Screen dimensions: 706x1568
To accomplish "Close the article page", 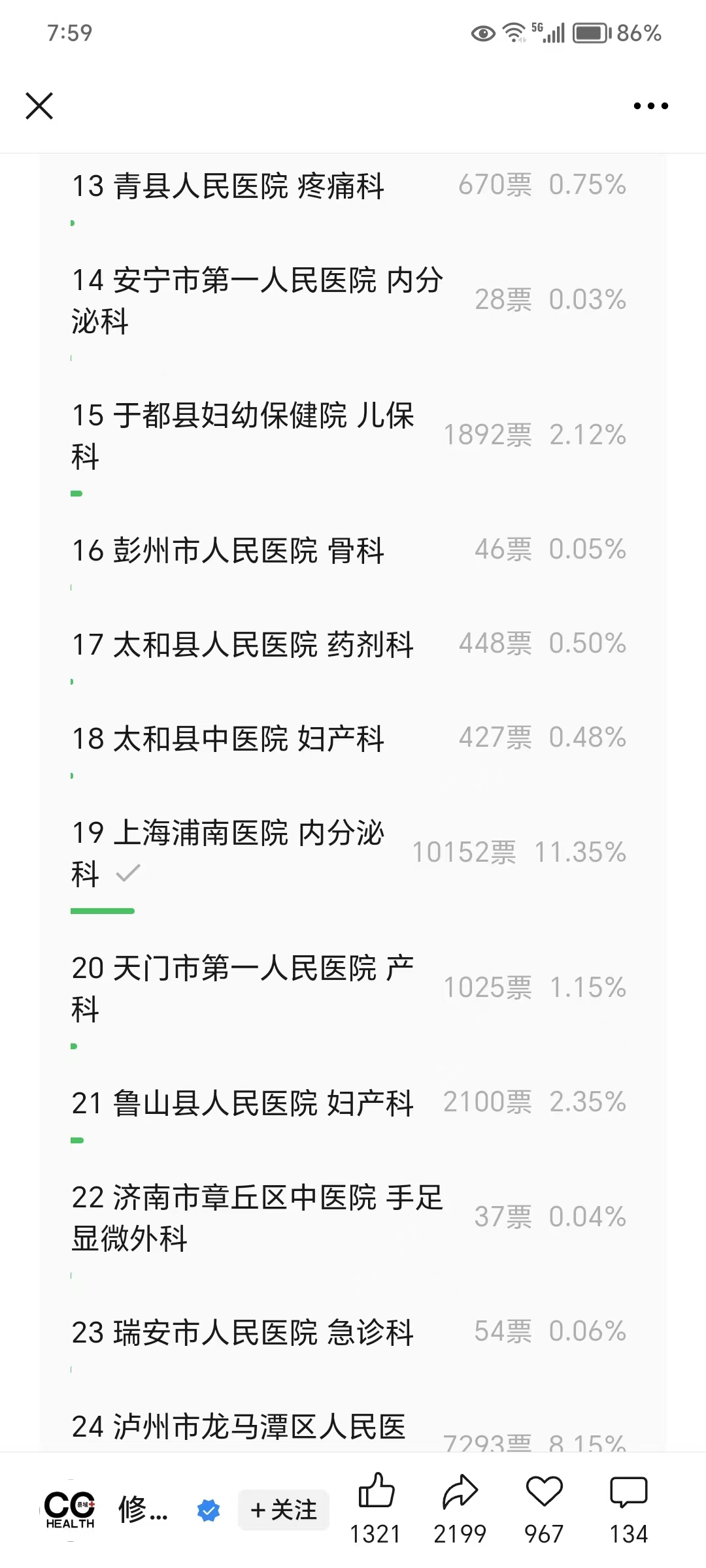I will pos(39,106).
